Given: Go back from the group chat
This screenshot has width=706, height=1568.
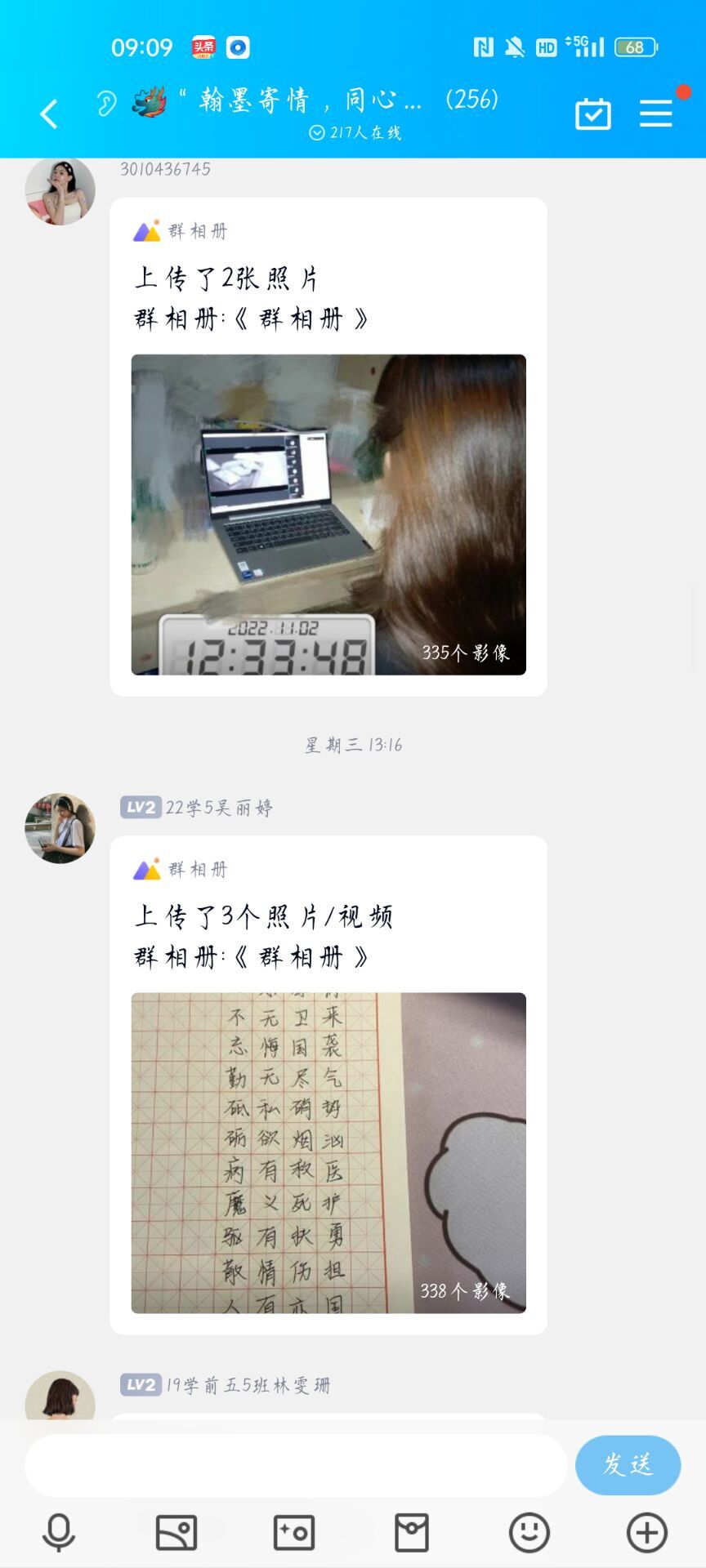Looking at the screenshot, I should point(49,114).
